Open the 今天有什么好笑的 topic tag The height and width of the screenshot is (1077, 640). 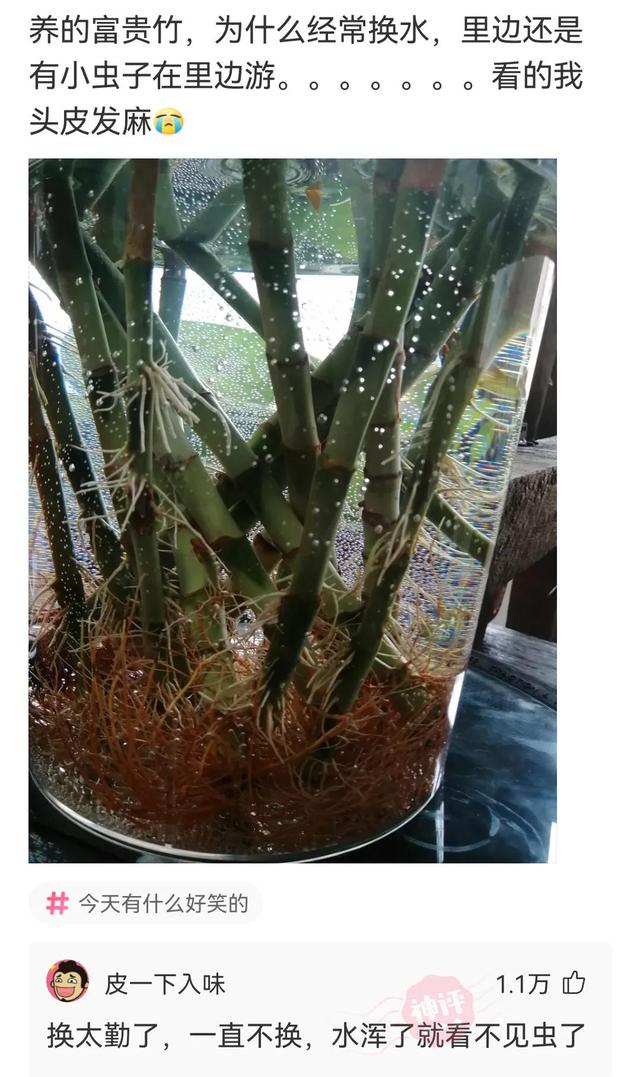[x=146, y=903]
